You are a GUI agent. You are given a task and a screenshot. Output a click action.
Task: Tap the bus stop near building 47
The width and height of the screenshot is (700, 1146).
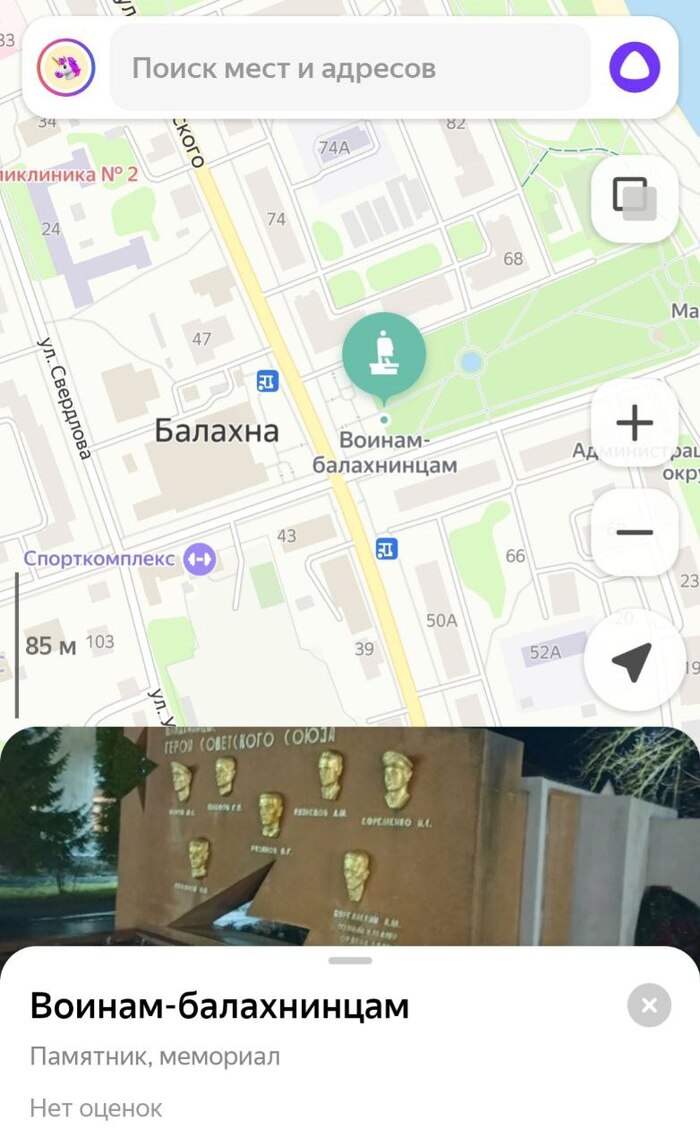[x=266, y=380]
